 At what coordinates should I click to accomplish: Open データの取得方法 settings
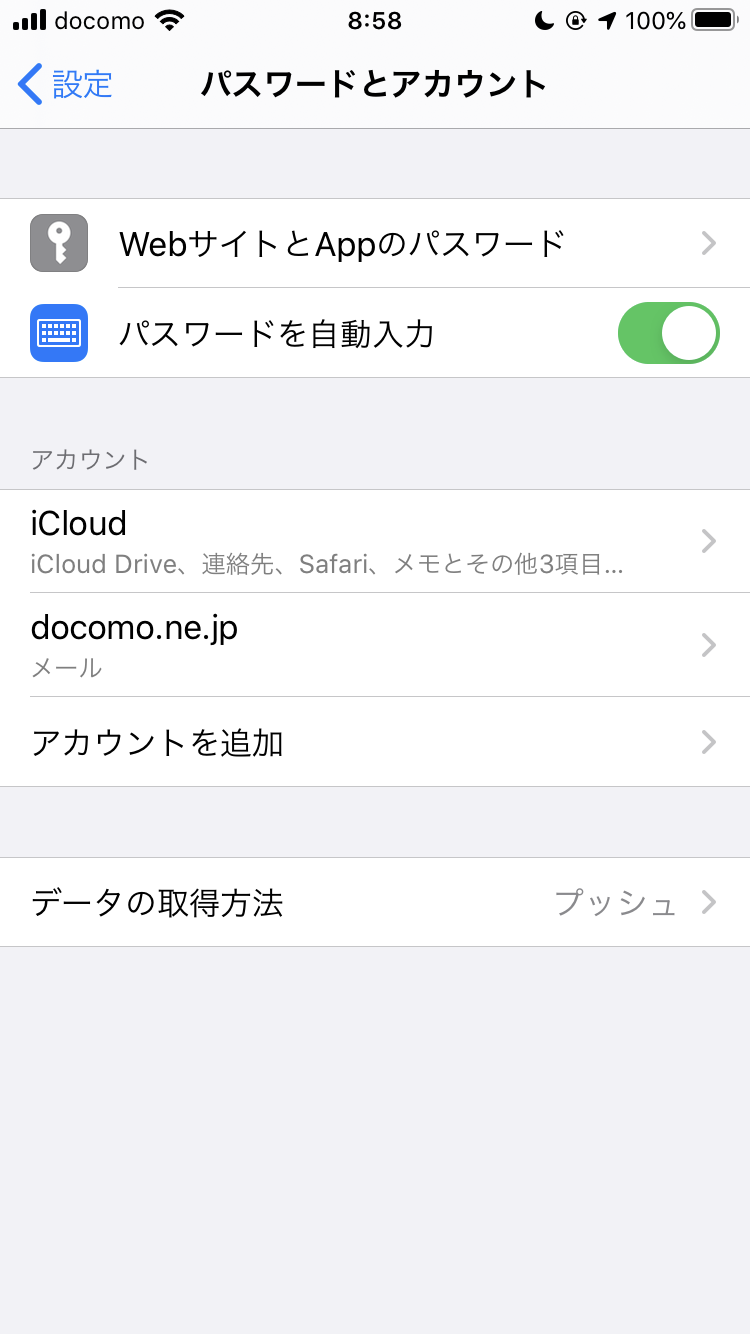point(375,902)
